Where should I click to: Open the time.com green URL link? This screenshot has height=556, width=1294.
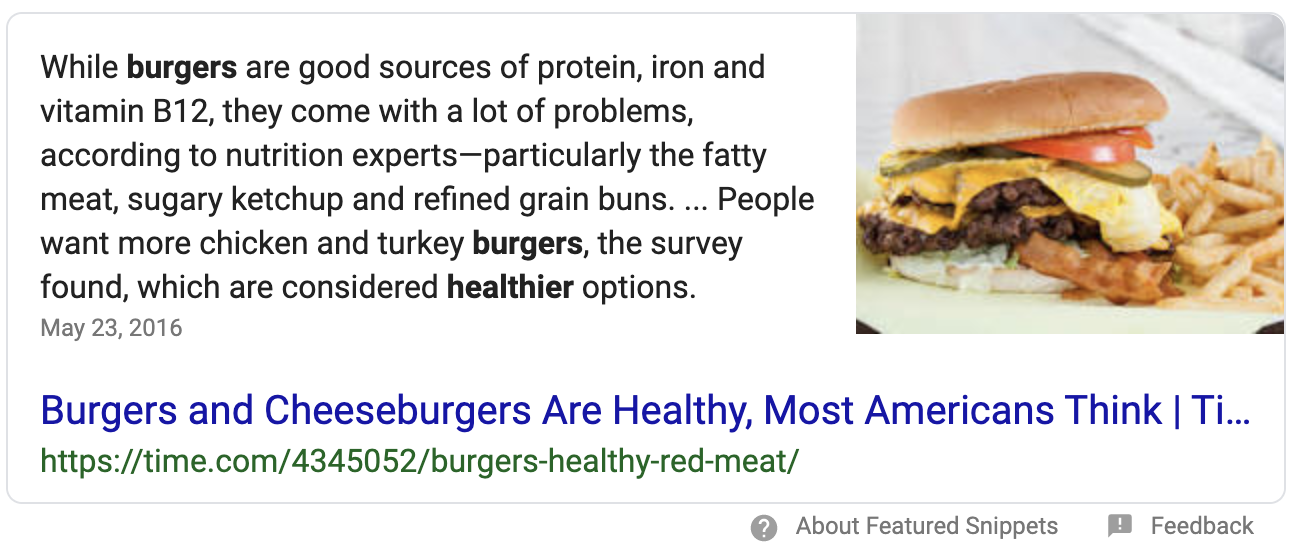[420, 462]
